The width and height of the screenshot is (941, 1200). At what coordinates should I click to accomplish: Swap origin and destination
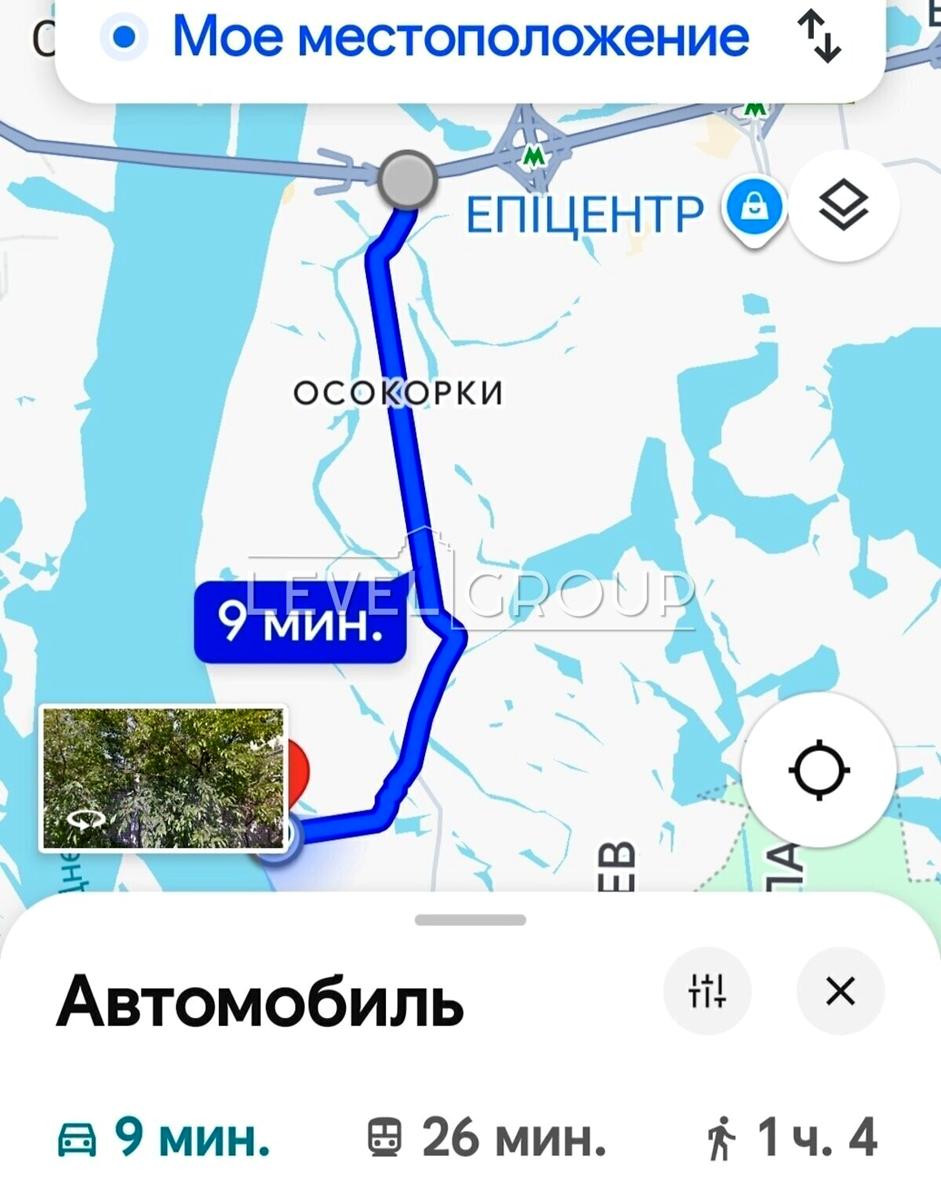tap(819, 38)
